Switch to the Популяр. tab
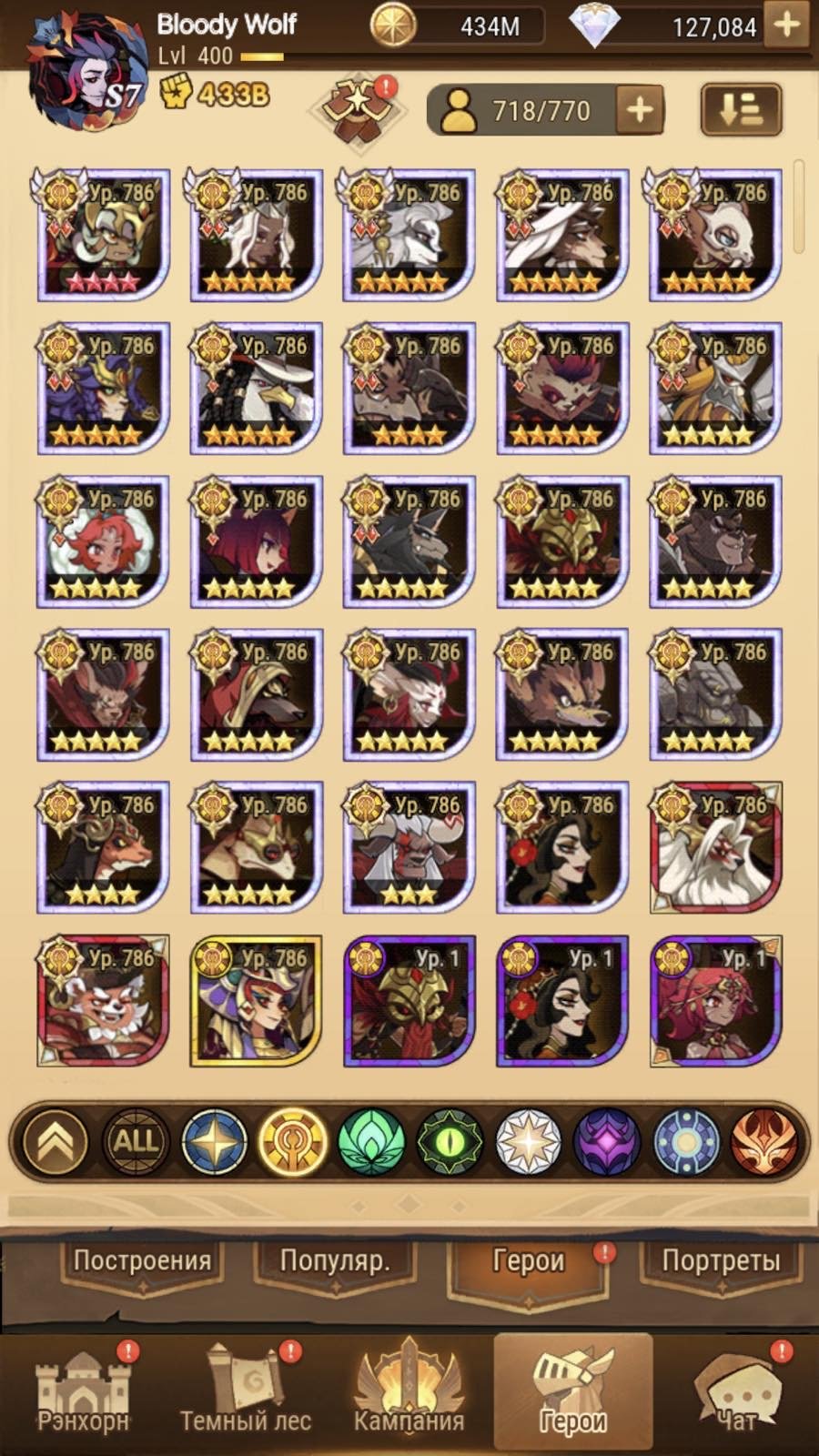This screenshot has width=819, height=1456. coord(335,1261)
